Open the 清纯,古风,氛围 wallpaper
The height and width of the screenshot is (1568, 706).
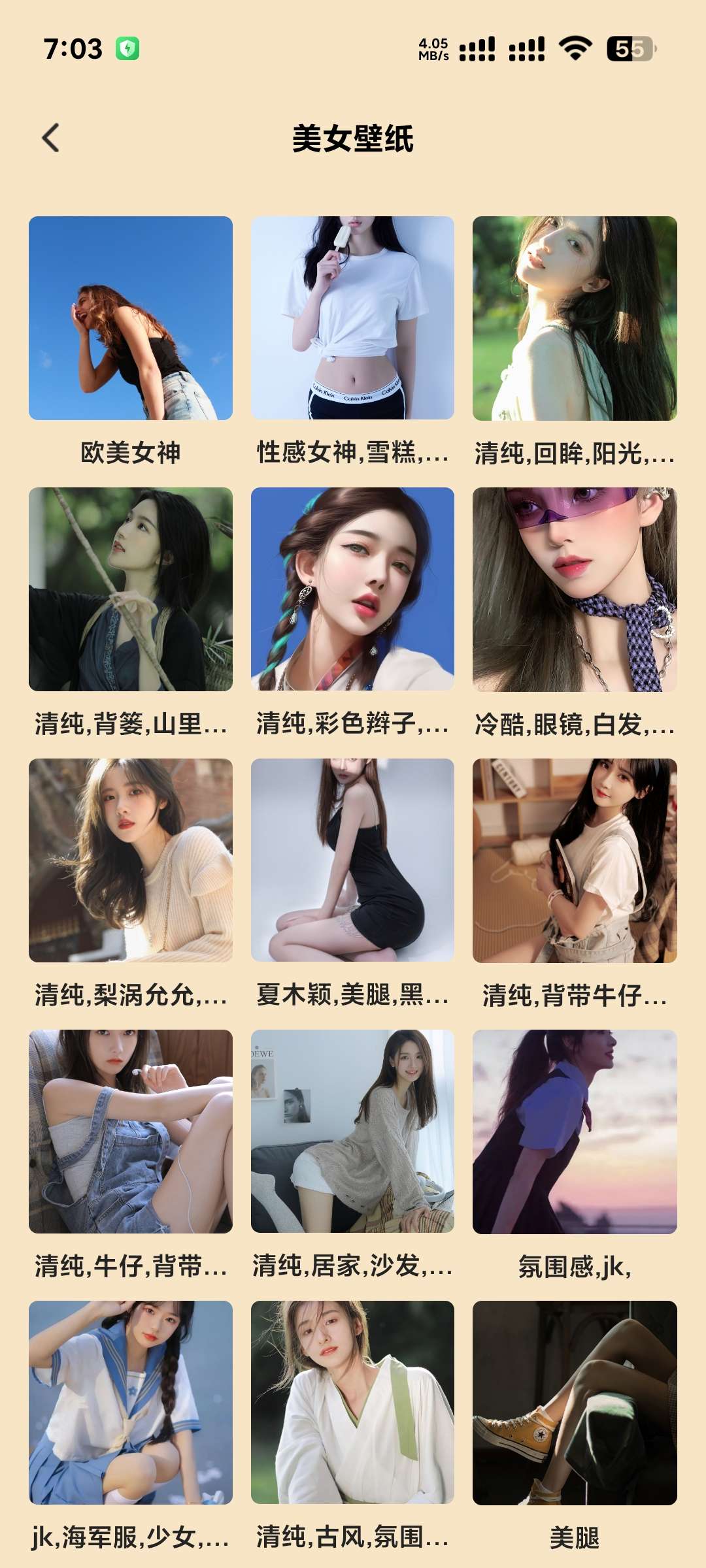[352, 1403]
